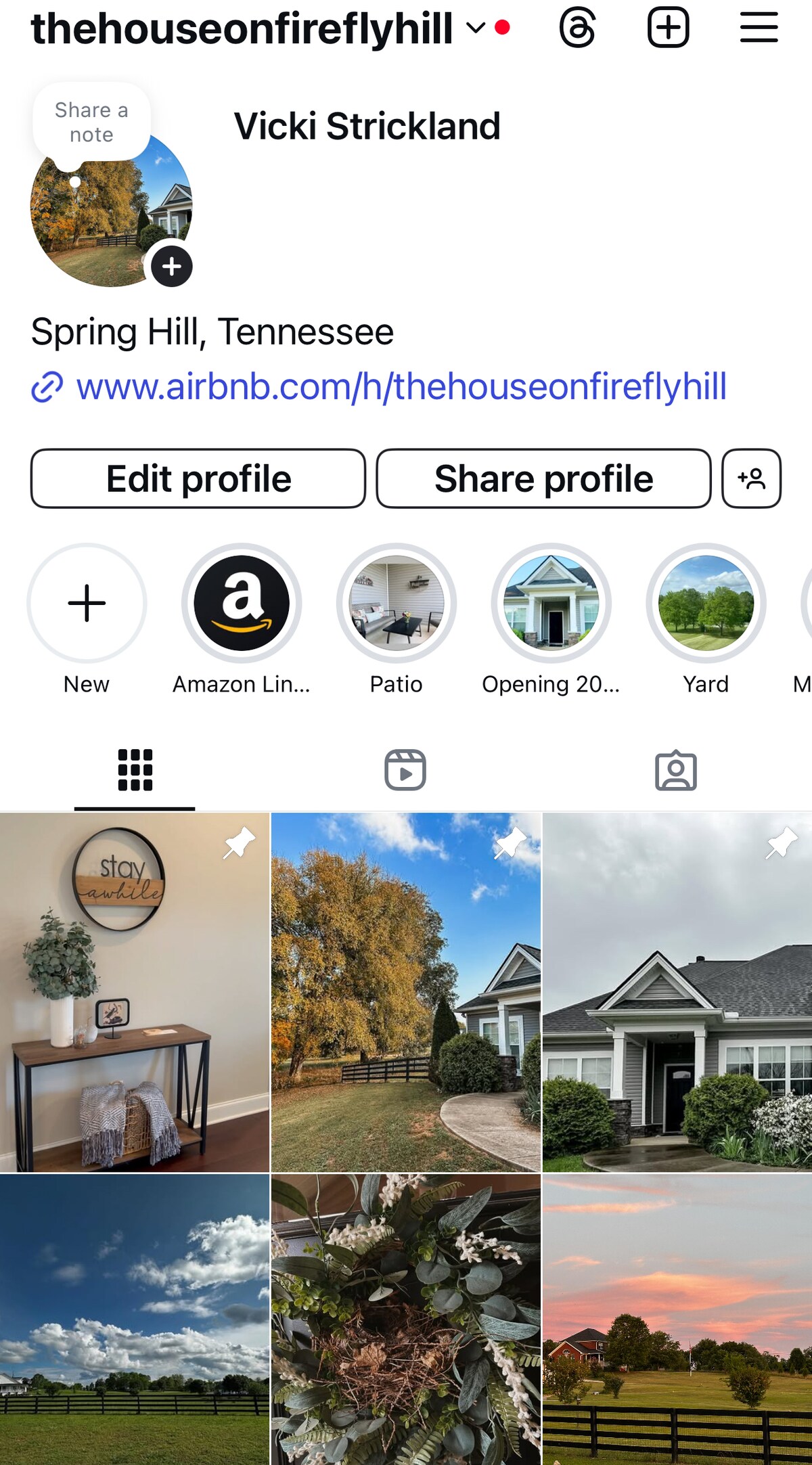View the Yard highlight
Screen dimensions: 812x1465
tap(706, 603)
